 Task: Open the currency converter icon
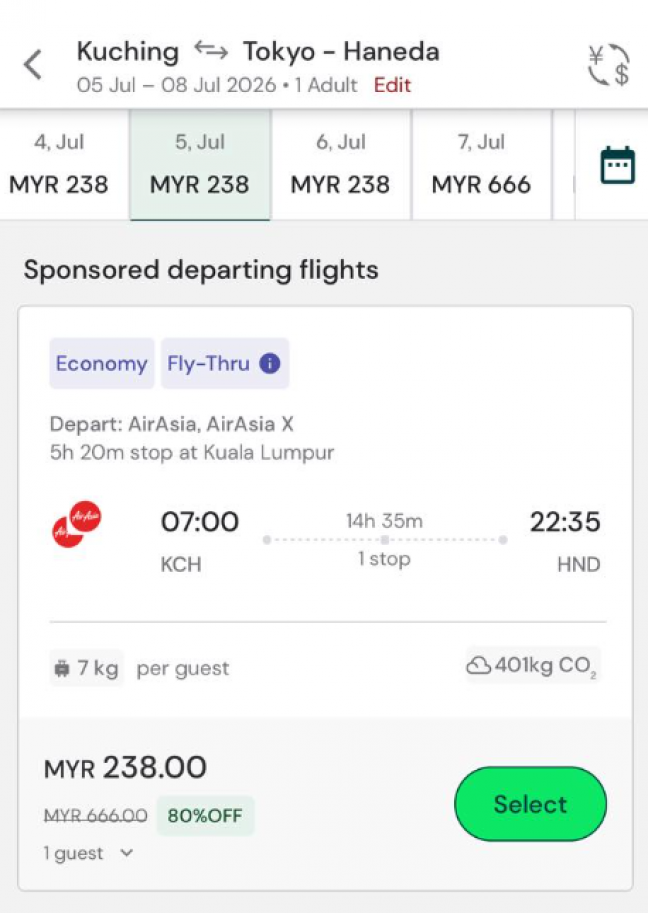pos(608,65)
